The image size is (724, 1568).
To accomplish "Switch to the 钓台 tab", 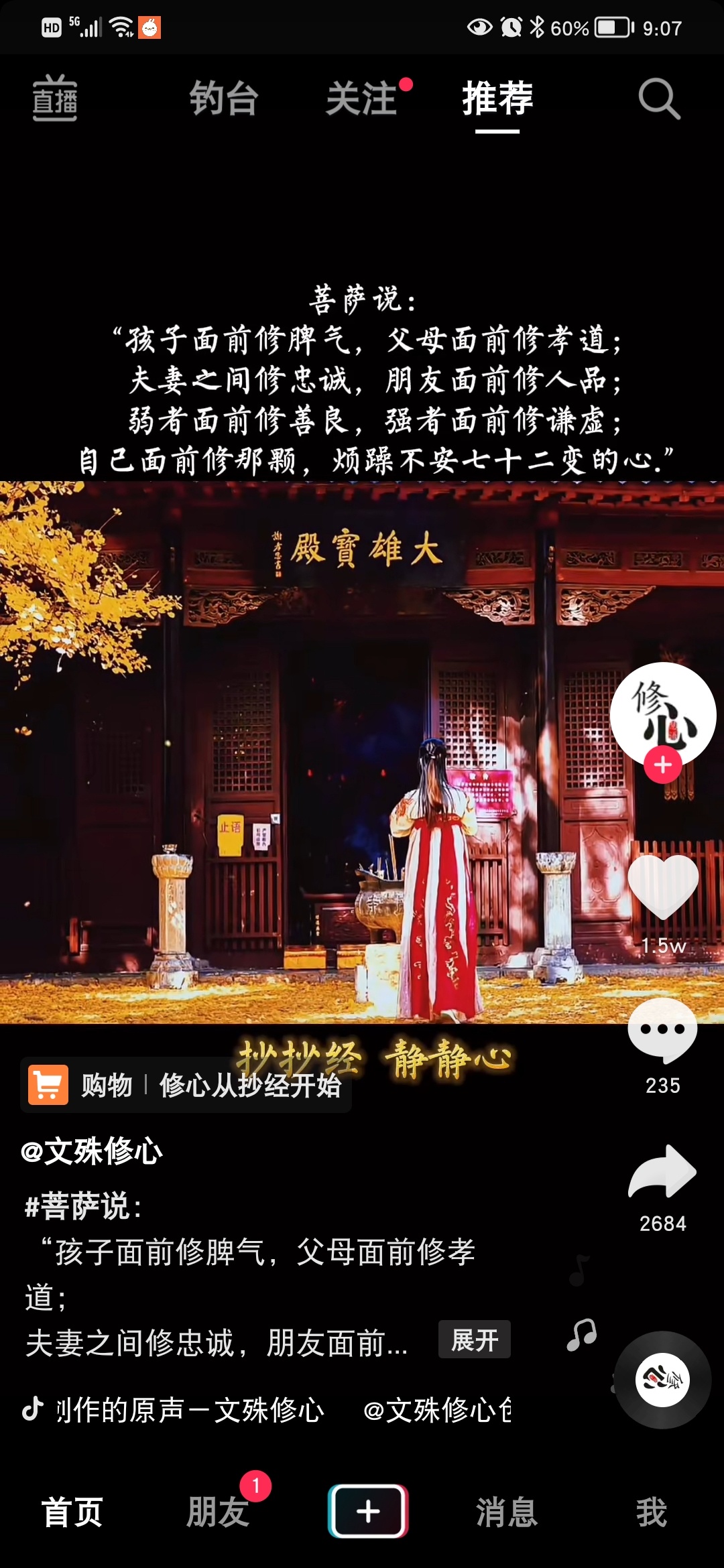I will pyautogui.click(x=224, y=99).
